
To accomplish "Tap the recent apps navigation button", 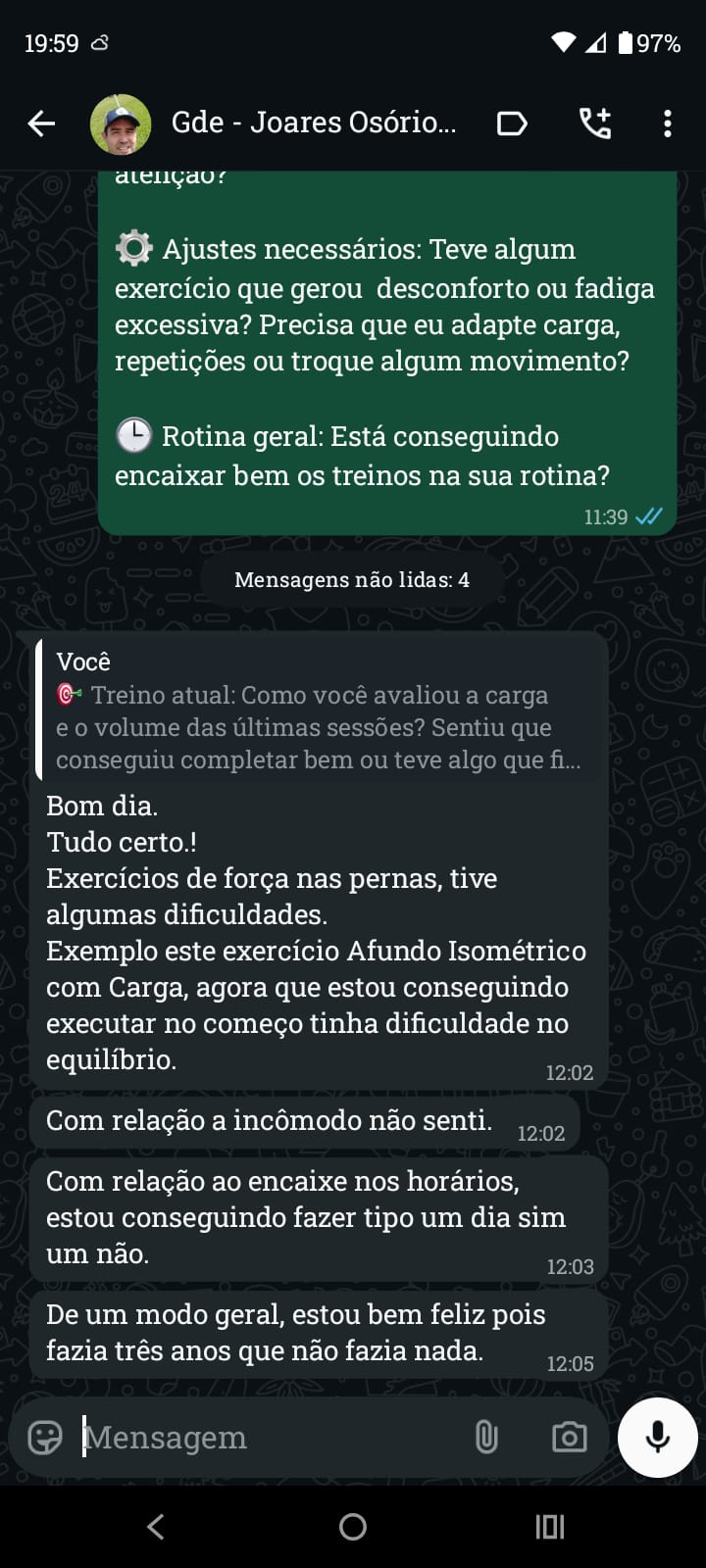I will (549, 1526).
